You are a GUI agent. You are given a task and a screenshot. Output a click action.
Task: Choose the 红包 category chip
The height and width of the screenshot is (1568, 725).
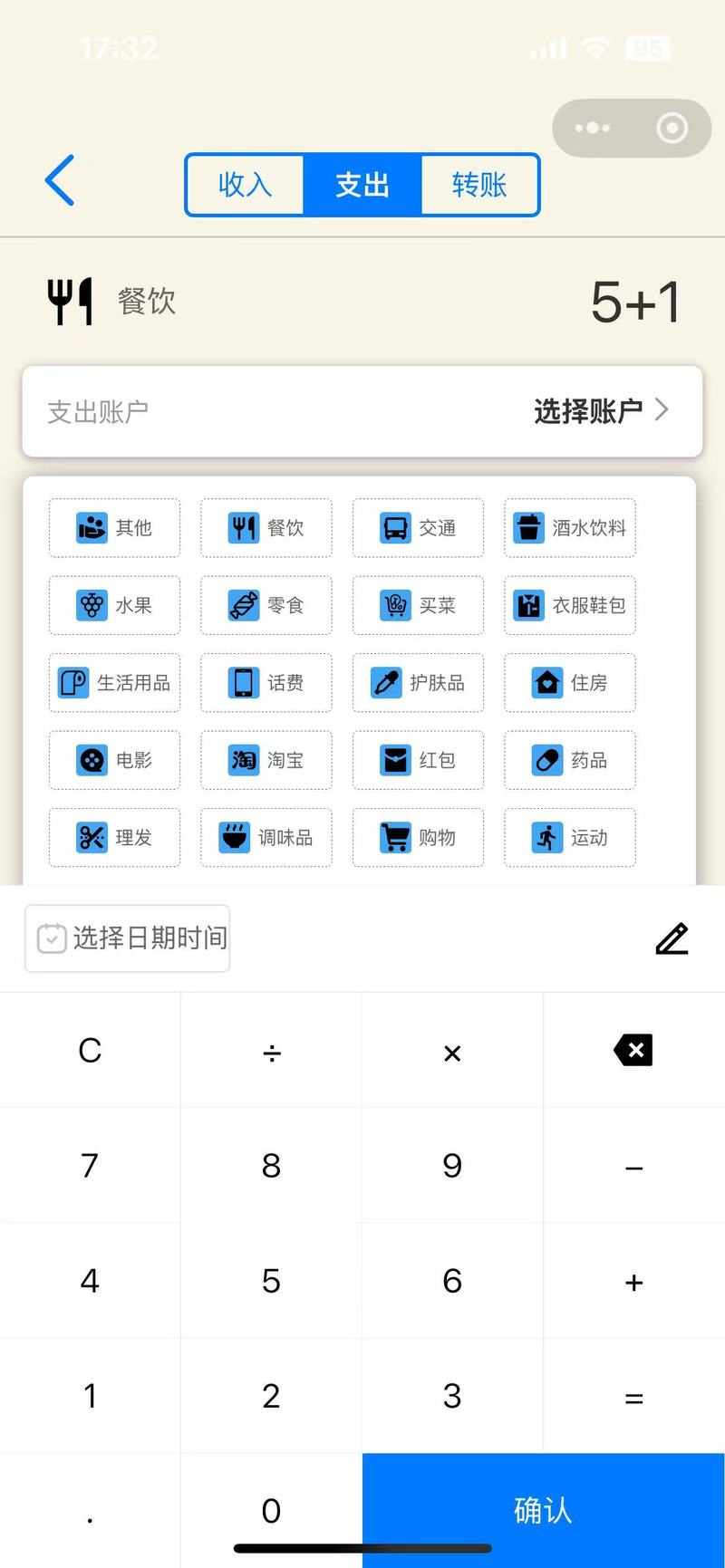coord(418,760)
